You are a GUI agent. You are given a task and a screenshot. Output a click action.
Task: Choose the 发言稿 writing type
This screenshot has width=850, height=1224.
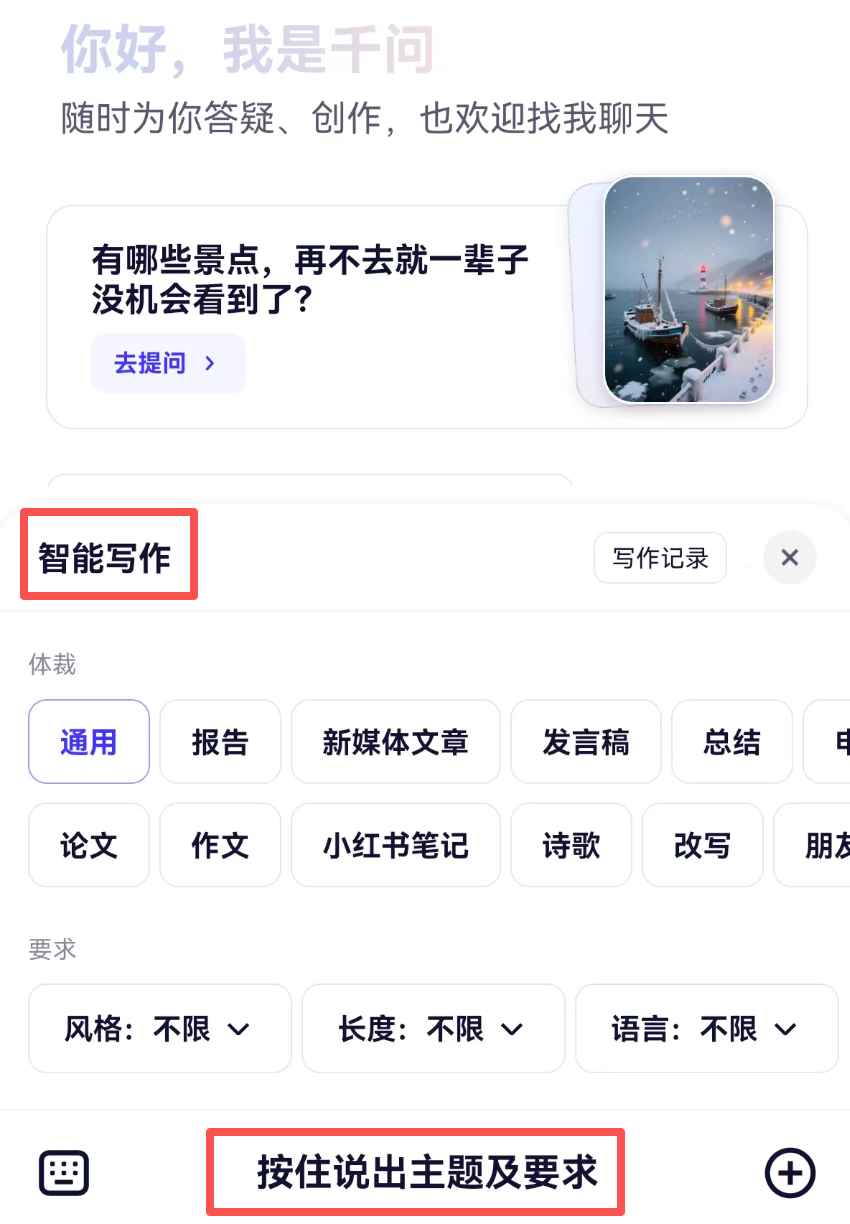[x=585, y=741]
